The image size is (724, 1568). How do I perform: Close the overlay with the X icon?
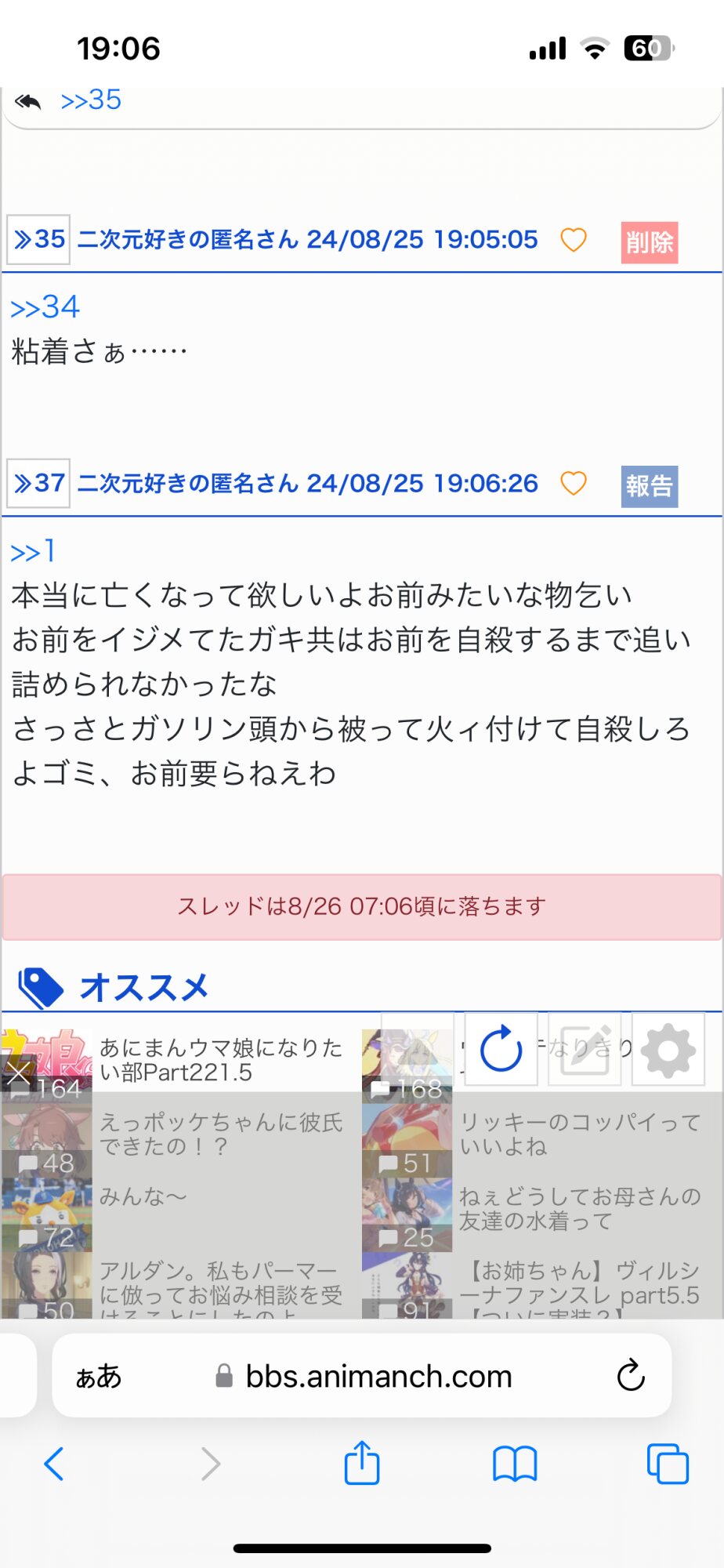pyautogui.click(x=17, y=1073)
